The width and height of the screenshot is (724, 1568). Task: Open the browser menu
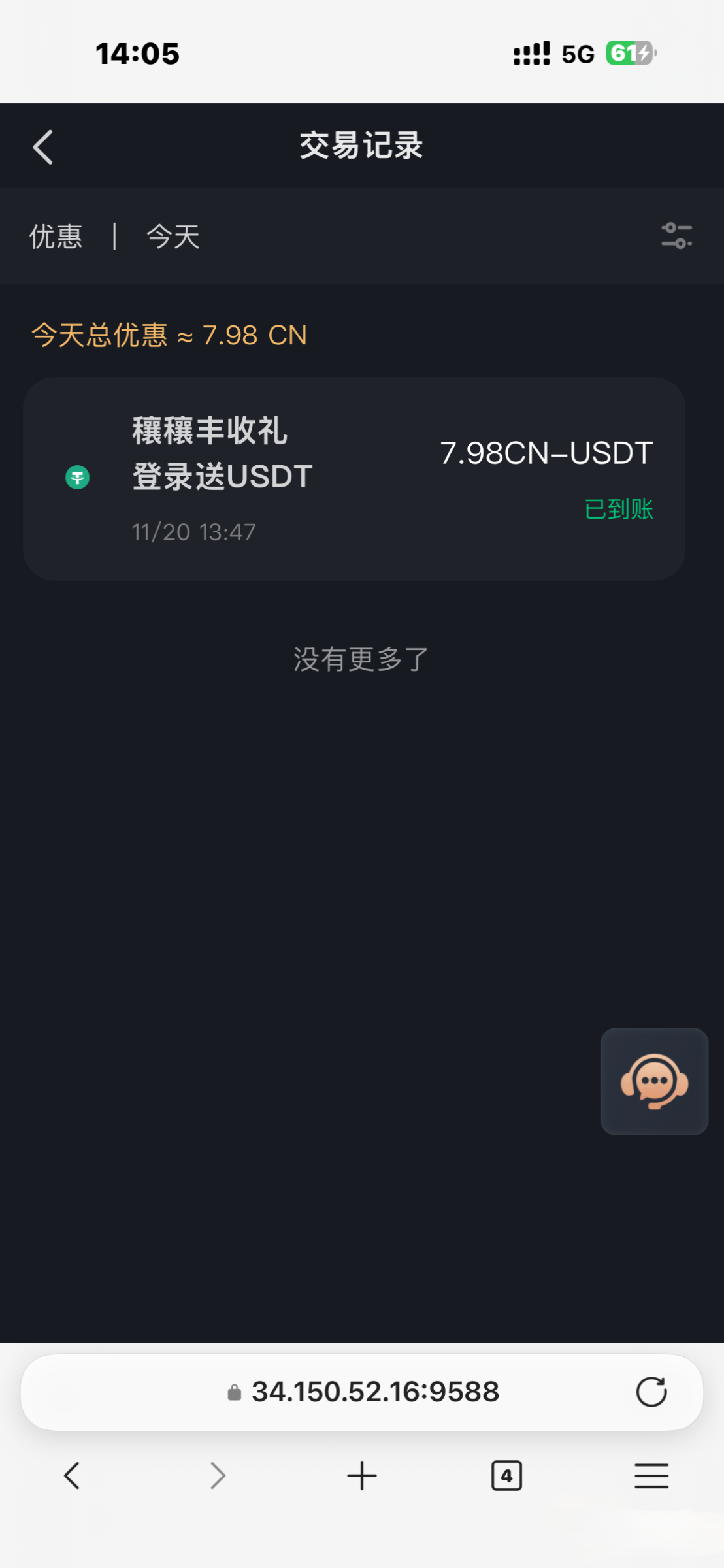pyautogui.click(x=651, y=1476)
